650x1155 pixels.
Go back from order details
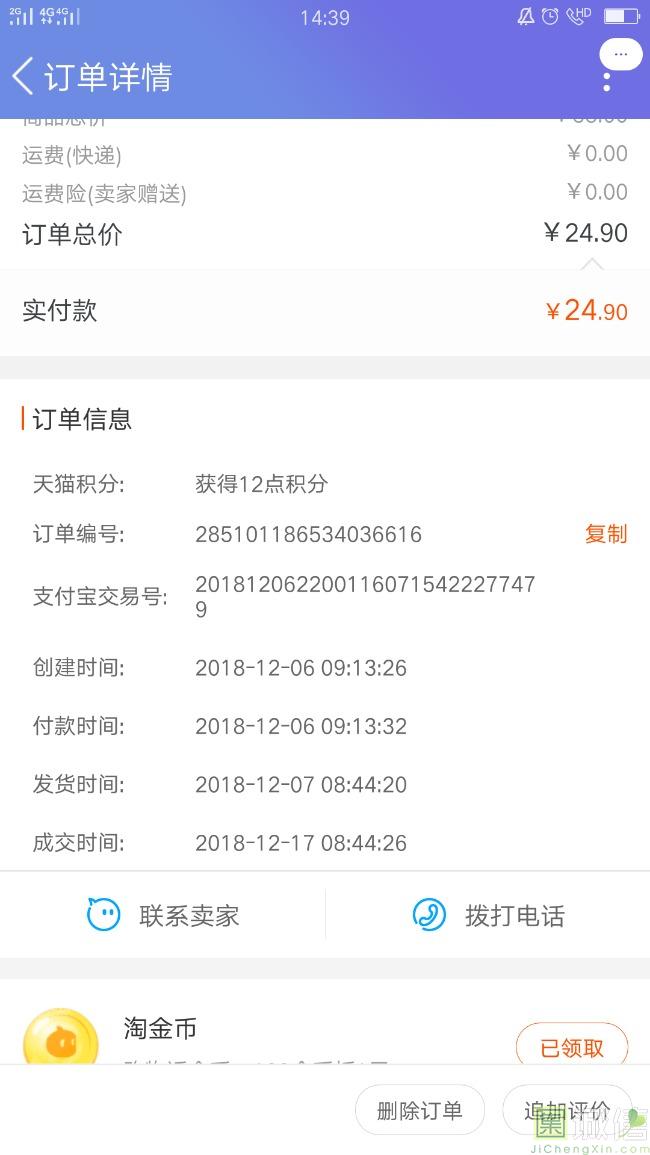24,77
